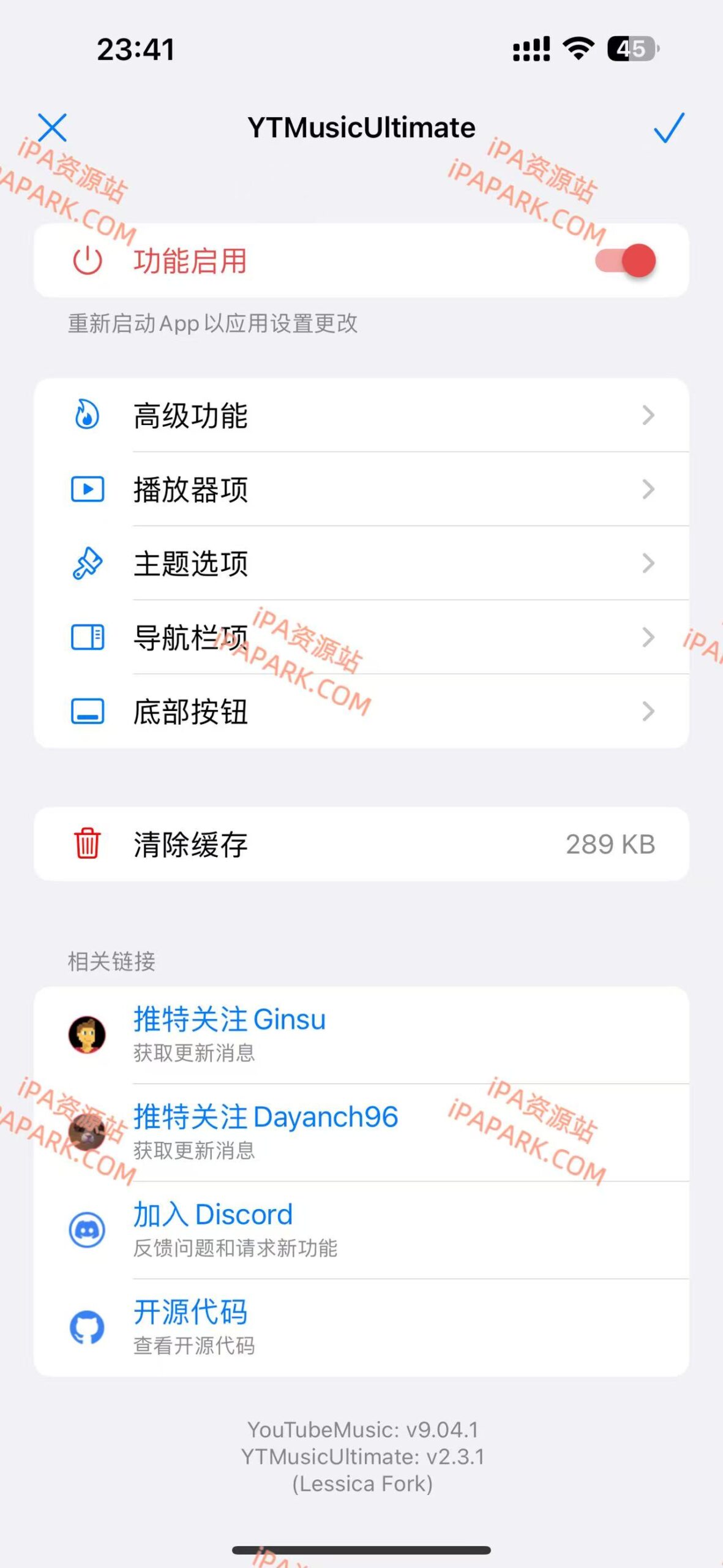Viewport: 723px width, 1568px height.
Task: Click the navigation bar icon beside 导航栏项
Action: (86, 637)
